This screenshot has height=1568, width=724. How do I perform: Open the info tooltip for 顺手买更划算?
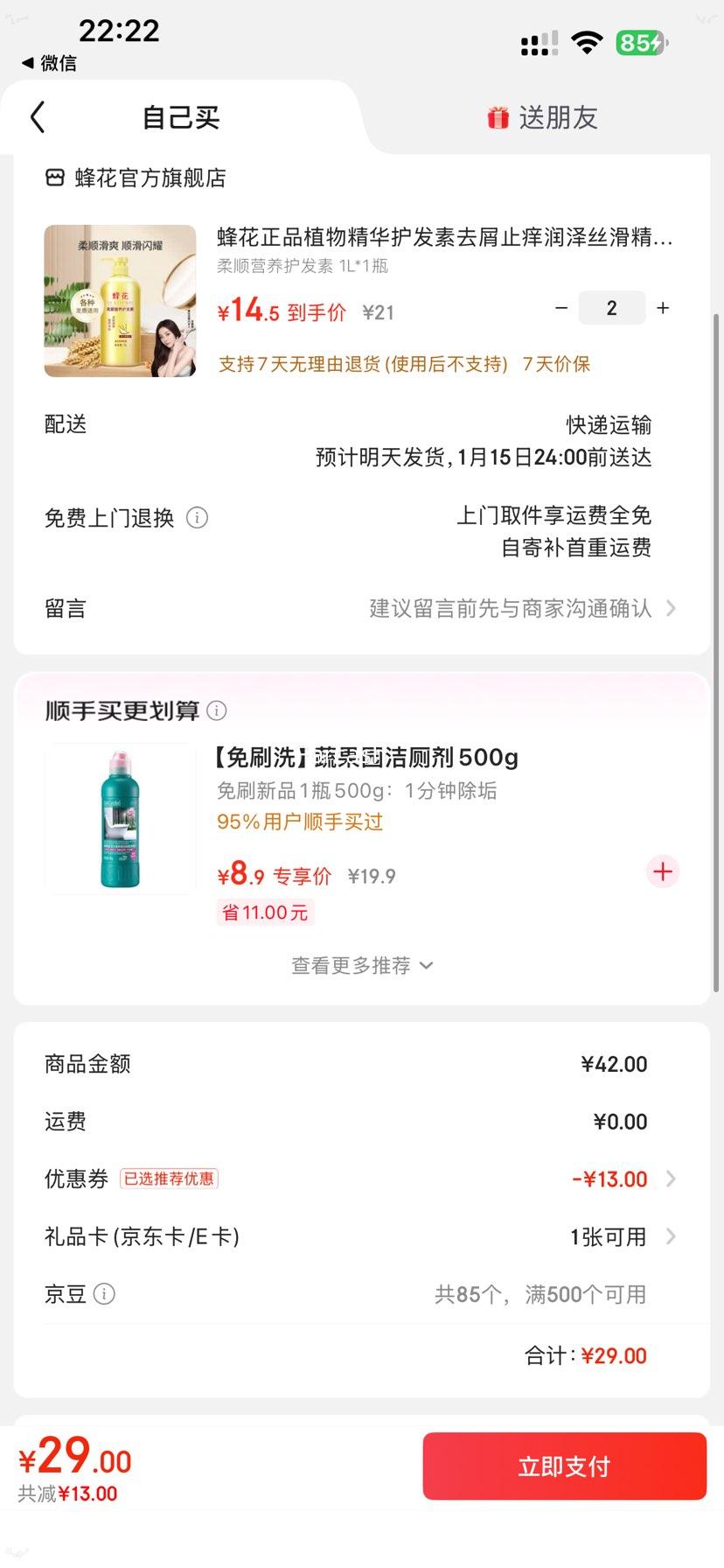[216, 710]
